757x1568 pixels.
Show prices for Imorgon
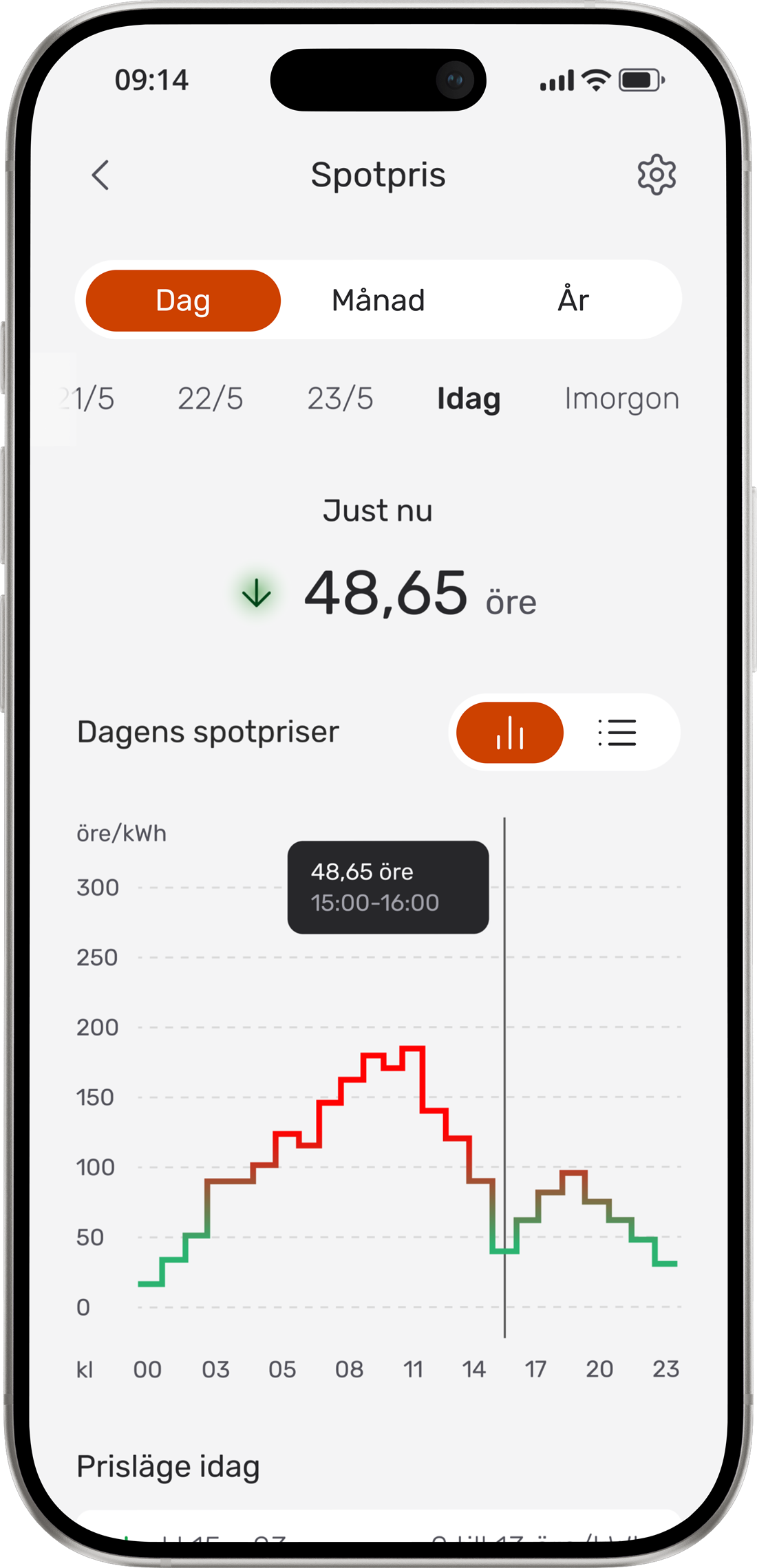pyautogui.click(x=621, y=399)
